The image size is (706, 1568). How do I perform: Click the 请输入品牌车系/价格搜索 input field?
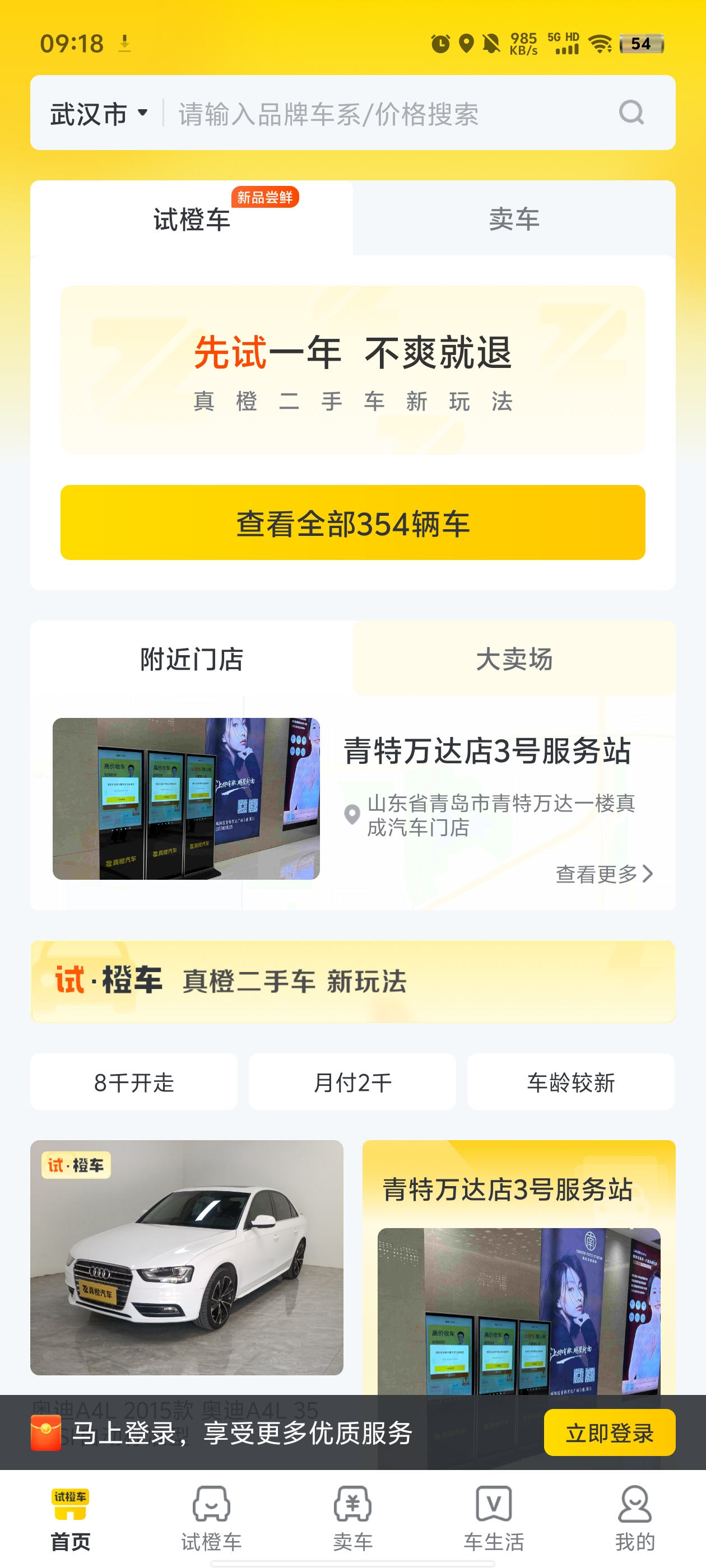coord(329,113)
